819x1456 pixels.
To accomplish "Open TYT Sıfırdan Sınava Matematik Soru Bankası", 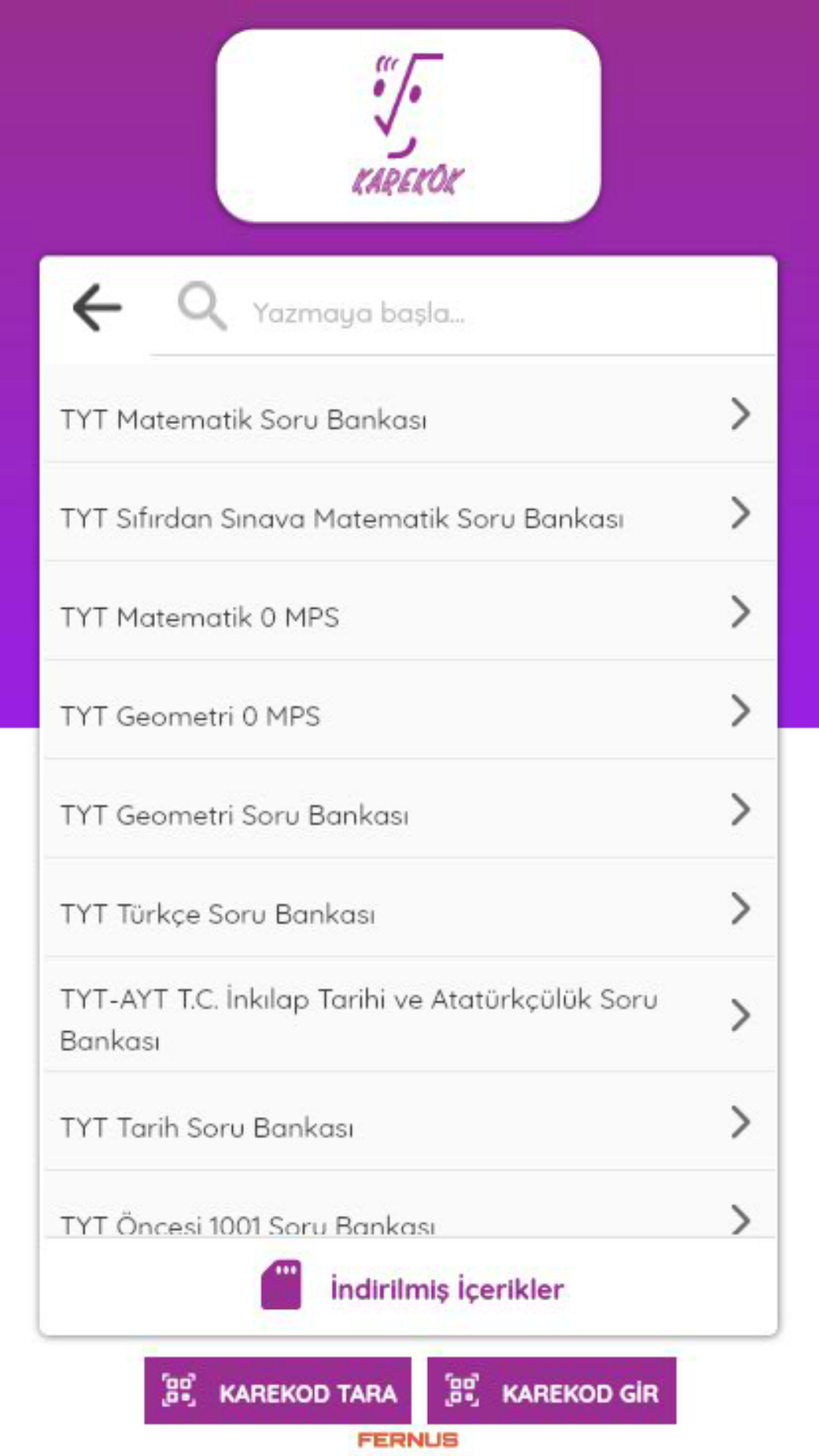I will click(408, 517).
